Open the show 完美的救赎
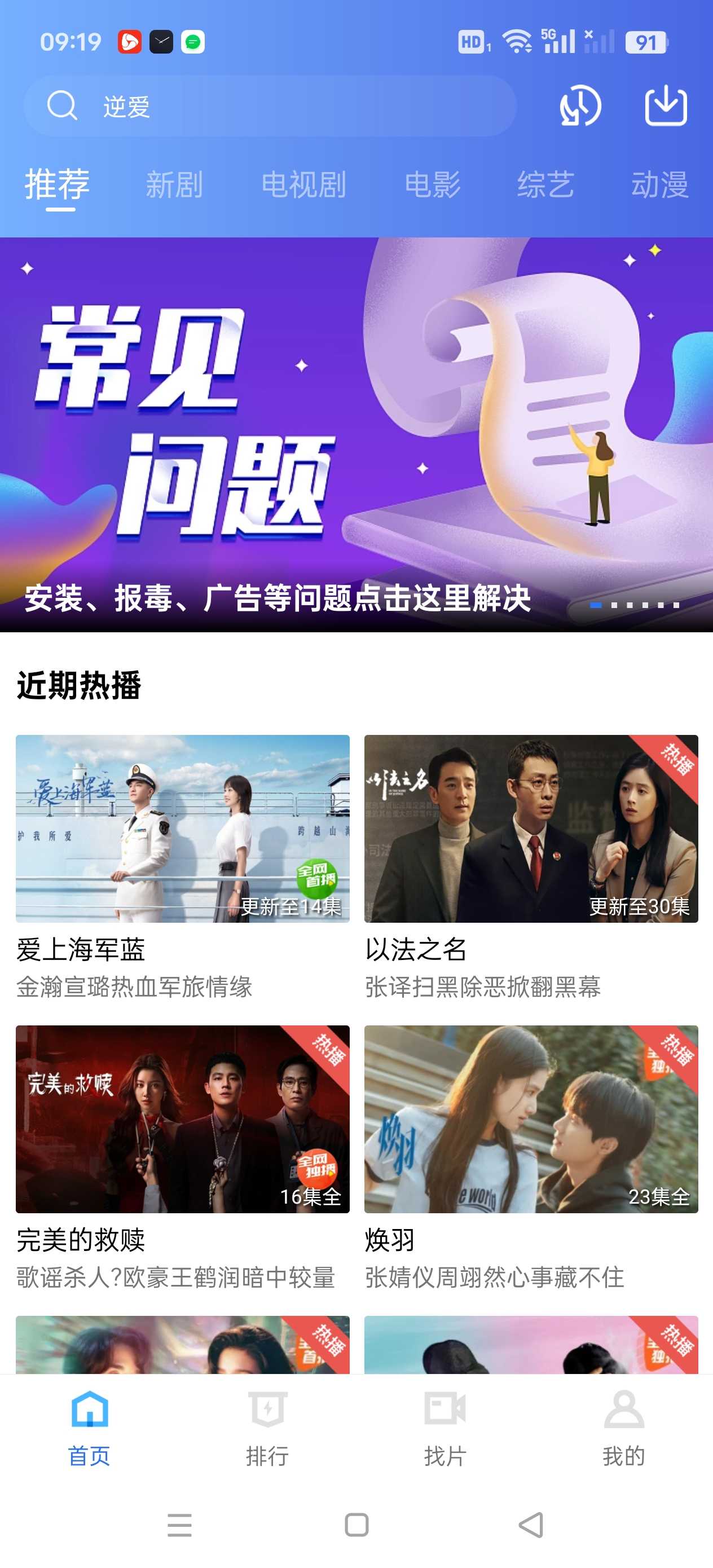Viewport: 713px width, 1568px height. point(183,1119)
